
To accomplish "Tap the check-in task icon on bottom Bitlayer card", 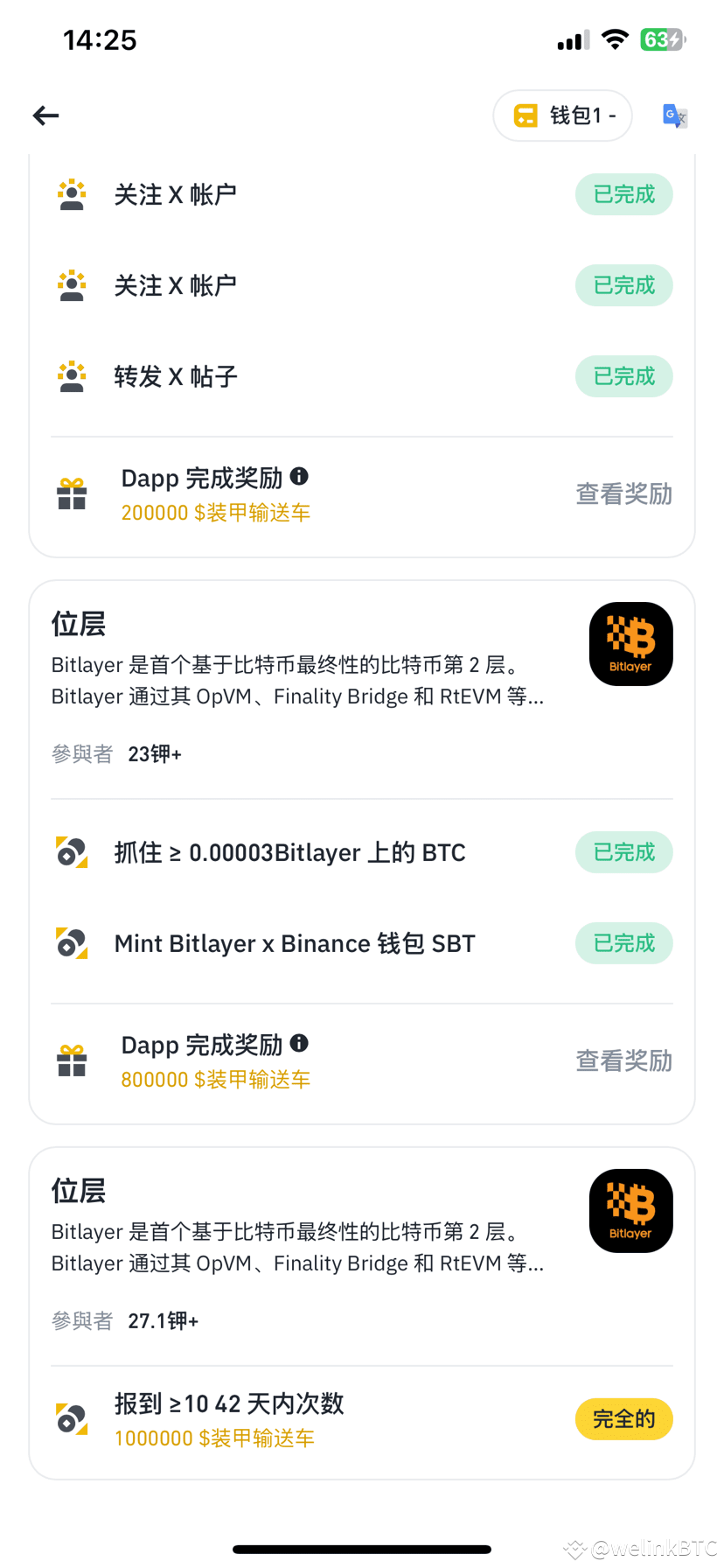I will (71, 1418).
